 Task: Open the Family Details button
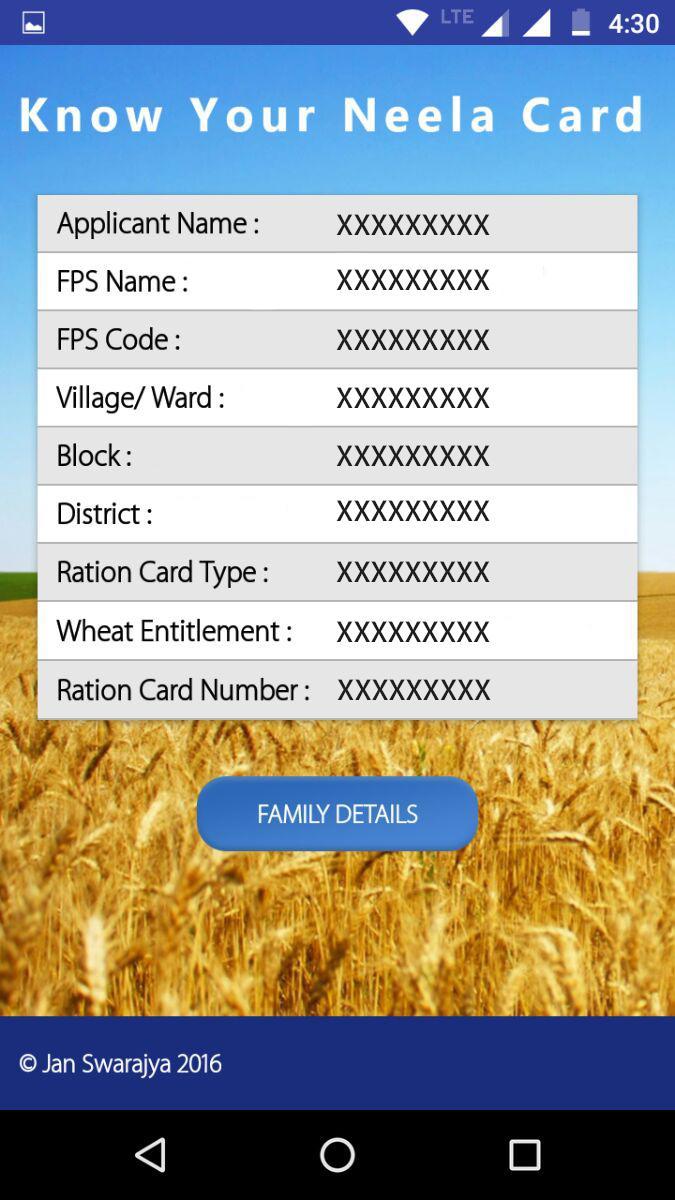click(337, 814)
